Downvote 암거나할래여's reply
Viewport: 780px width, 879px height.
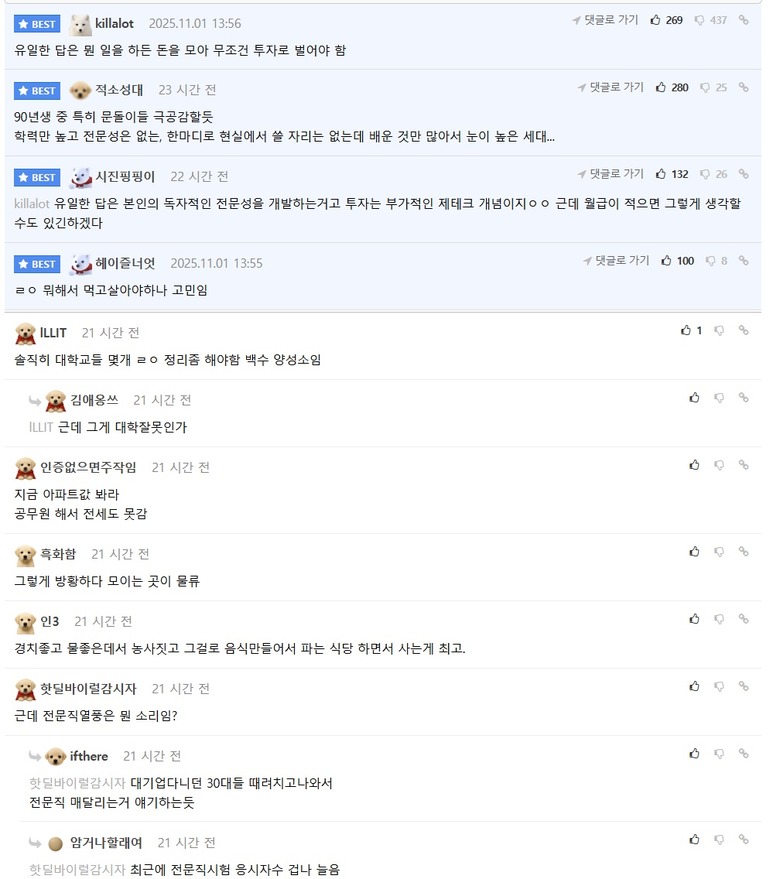[719, 840]
